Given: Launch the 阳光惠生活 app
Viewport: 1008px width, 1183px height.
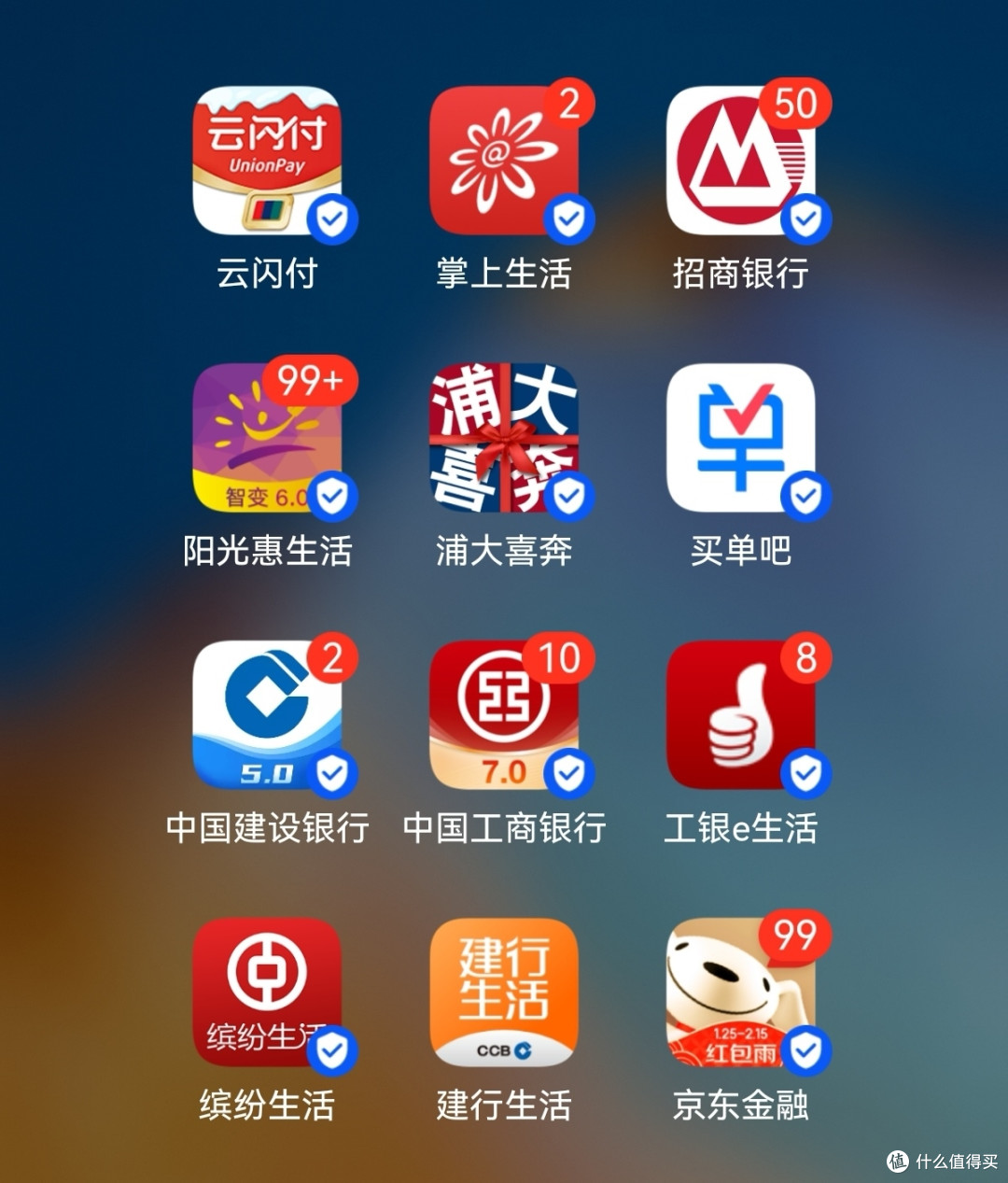Looking at the screenshot, I should (267, 438).
